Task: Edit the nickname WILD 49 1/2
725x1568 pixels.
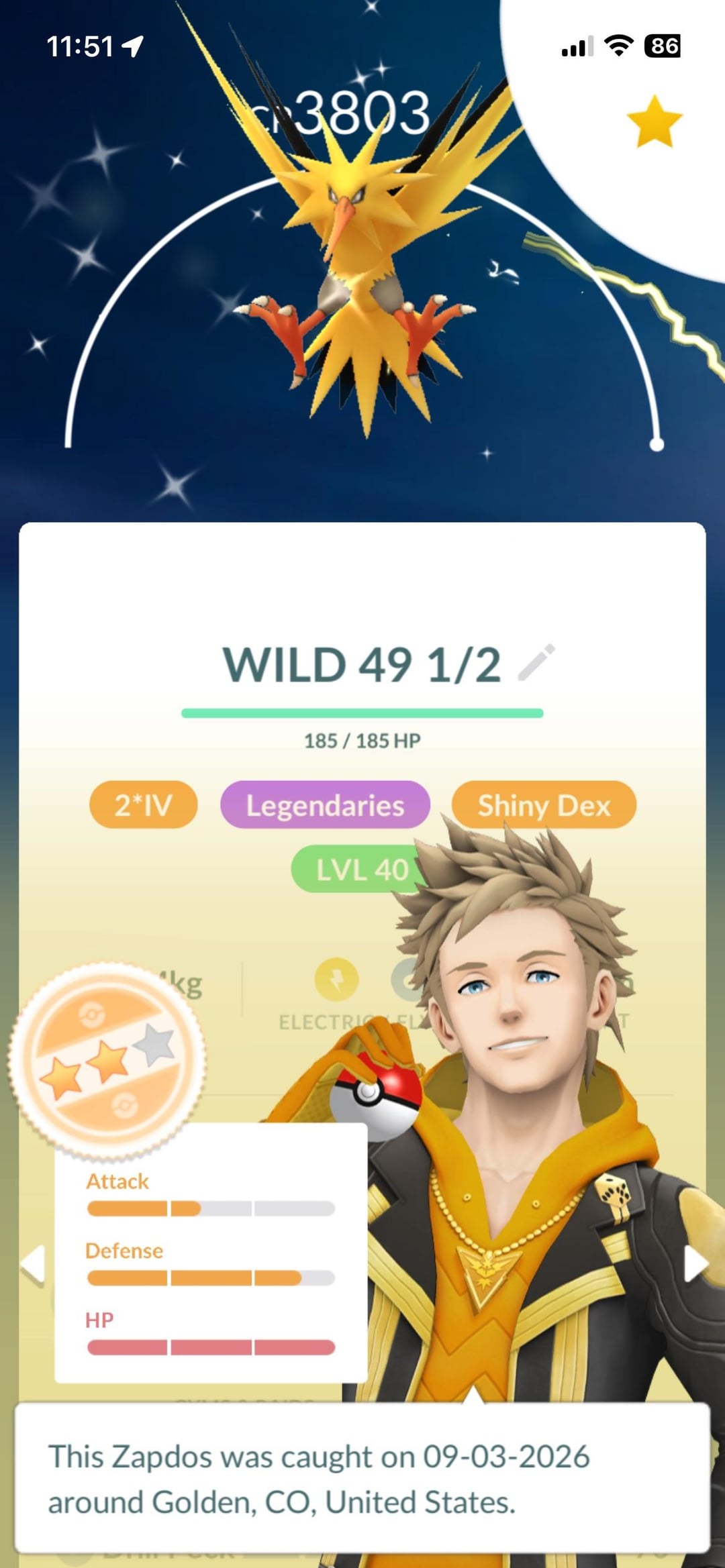Action: pos(537,662)
